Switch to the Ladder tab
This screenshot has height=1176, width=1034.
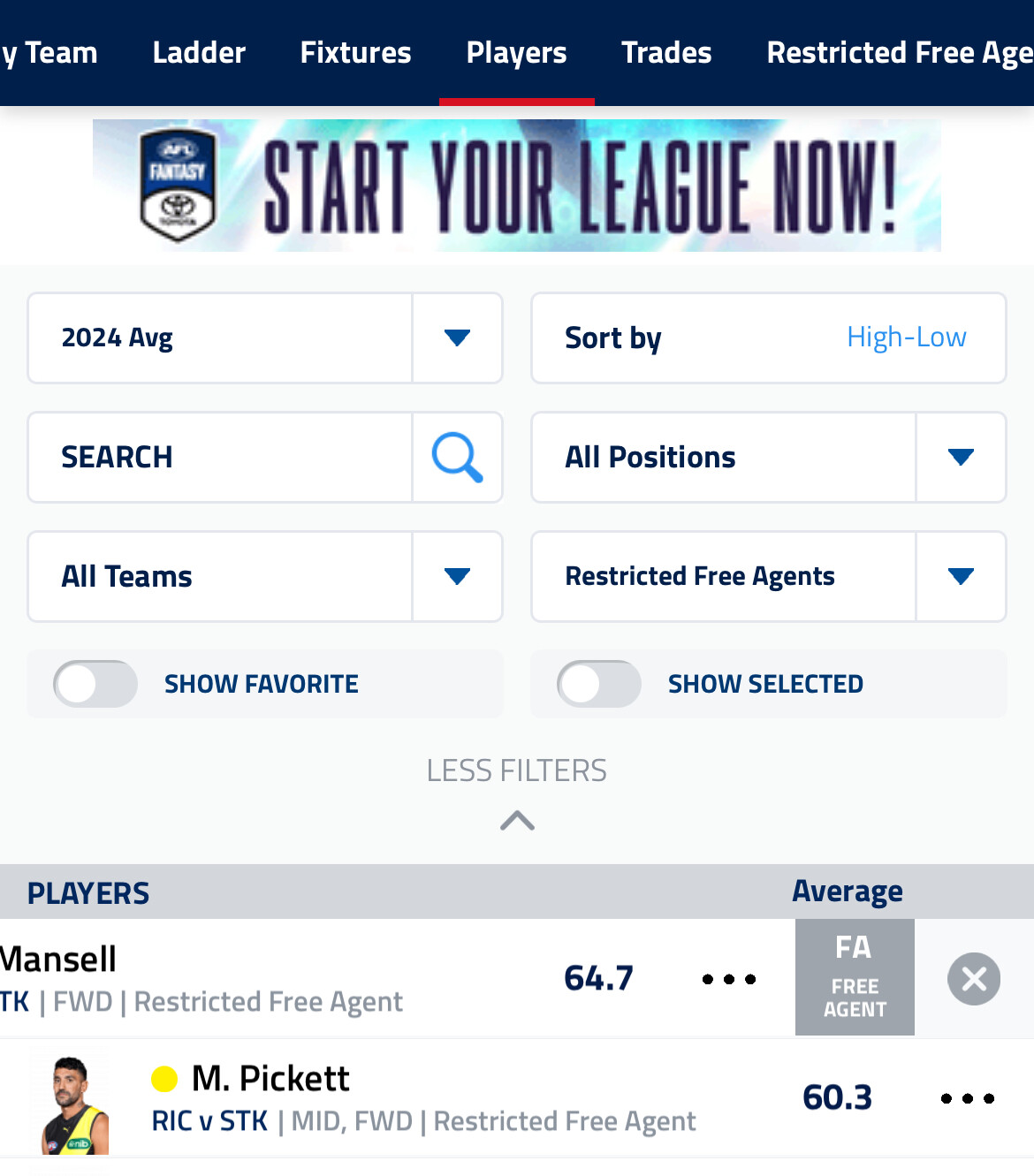(199, 53)
